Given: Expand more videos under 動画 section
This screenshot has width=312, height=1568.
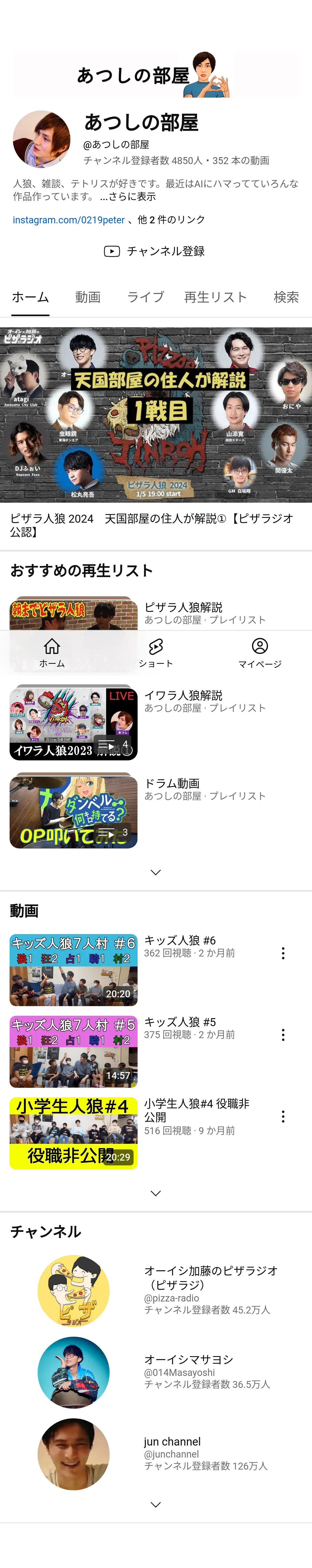Looking at the screenshot, I should (x=156, y=1193).
